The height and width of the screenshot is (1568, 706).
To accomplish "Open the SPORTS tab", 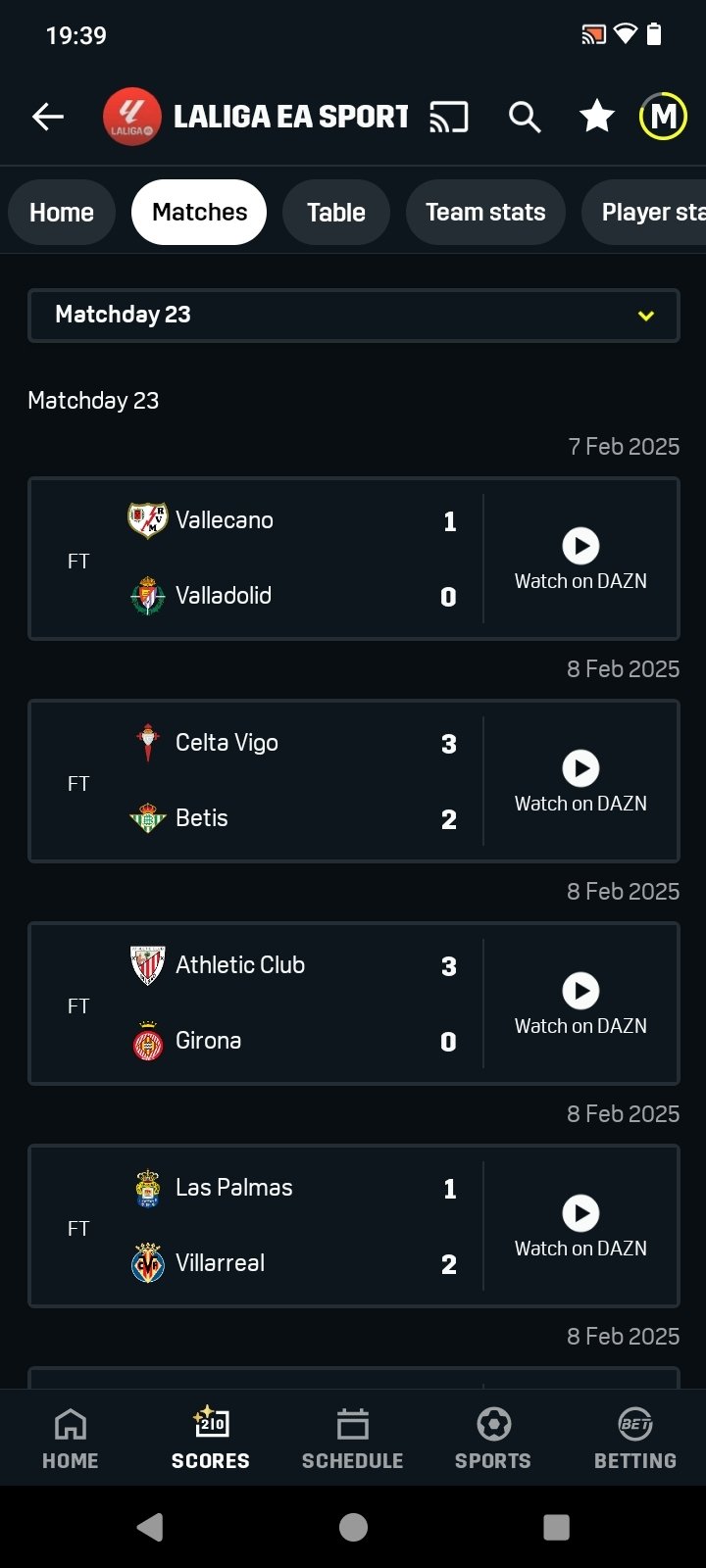I will (493, 1438).
